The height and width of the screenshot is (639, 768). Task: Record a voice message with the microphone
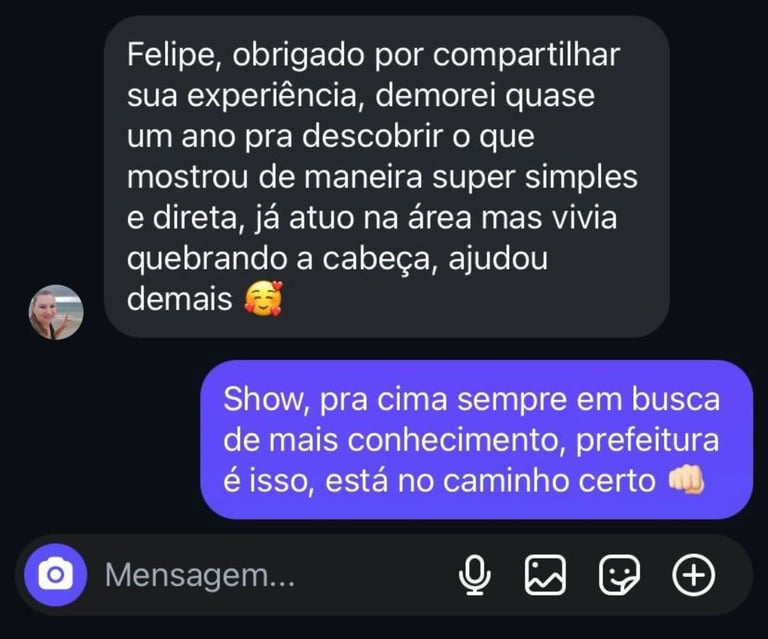click(x=474, y=575)
